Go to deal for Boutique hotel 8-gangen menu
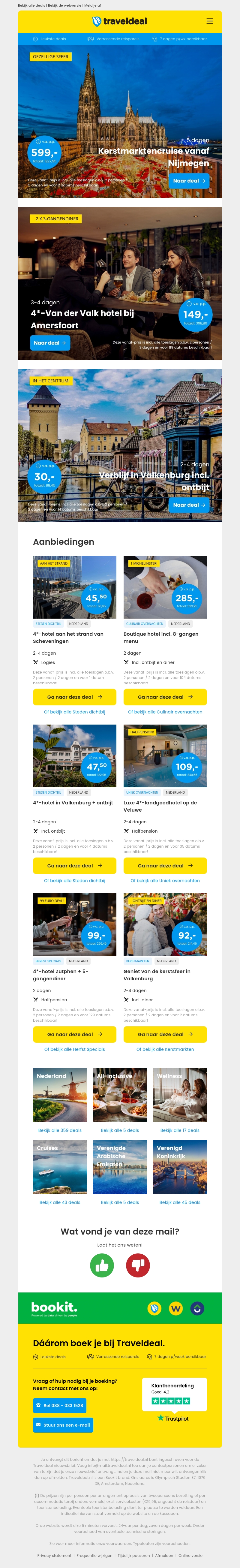This screenshot has height=1568, width=240. 165,697
